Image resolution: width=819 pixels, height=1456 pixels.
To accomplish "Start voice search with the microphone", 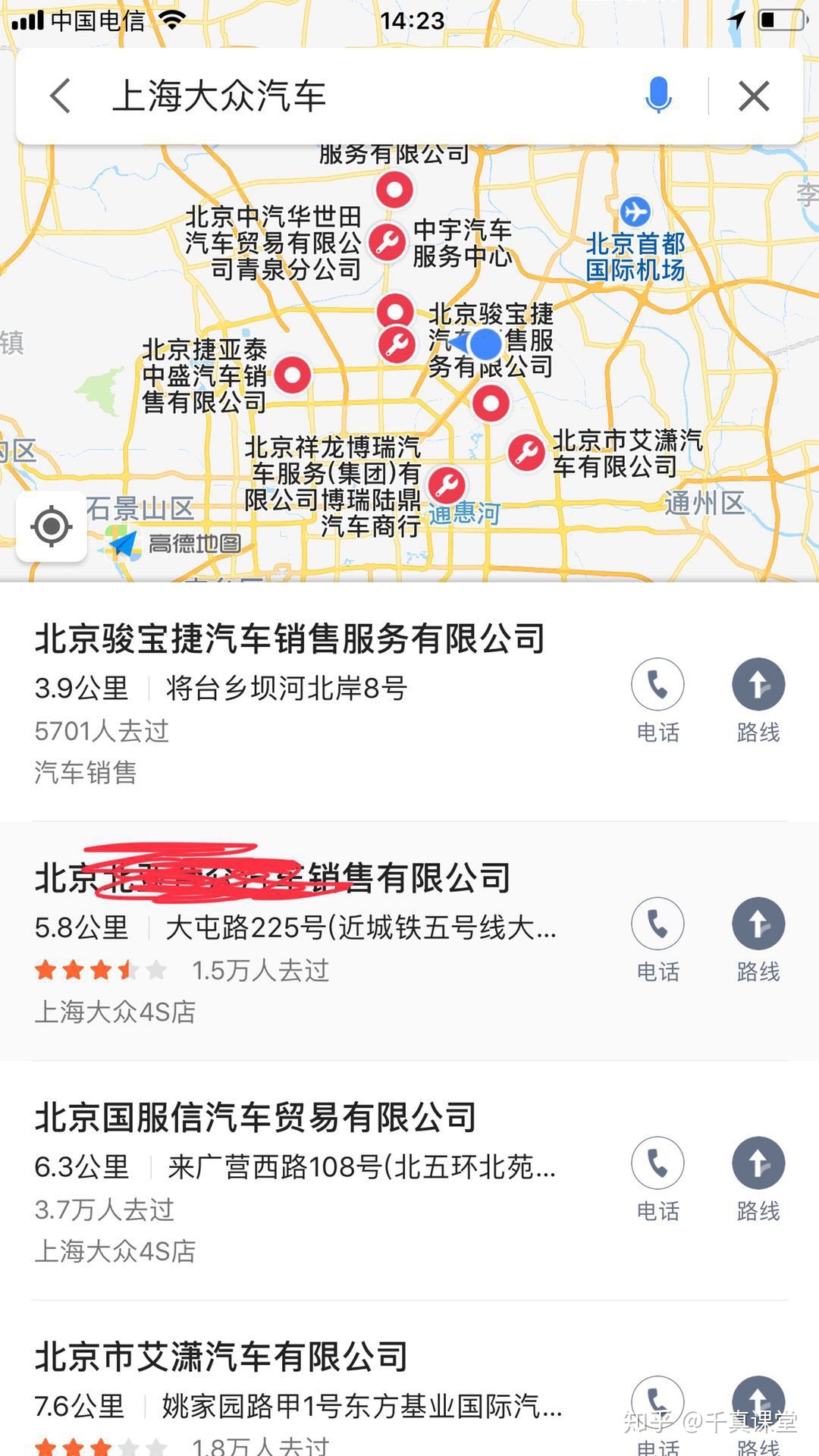I will pos(658,96).
